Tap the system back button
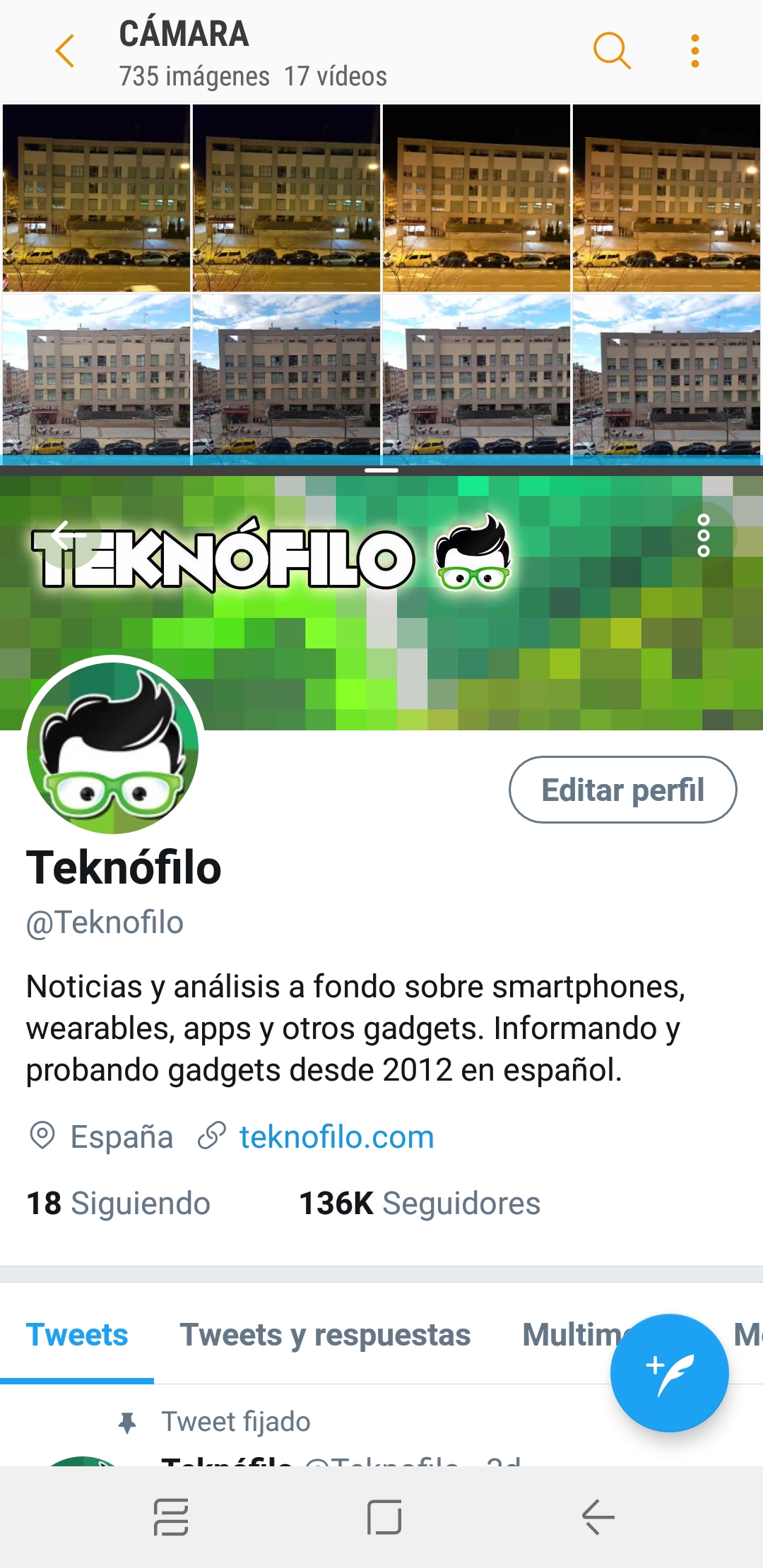Image resolution: width=763 pixels, height=1568 pixels. tap(598, 1517)
